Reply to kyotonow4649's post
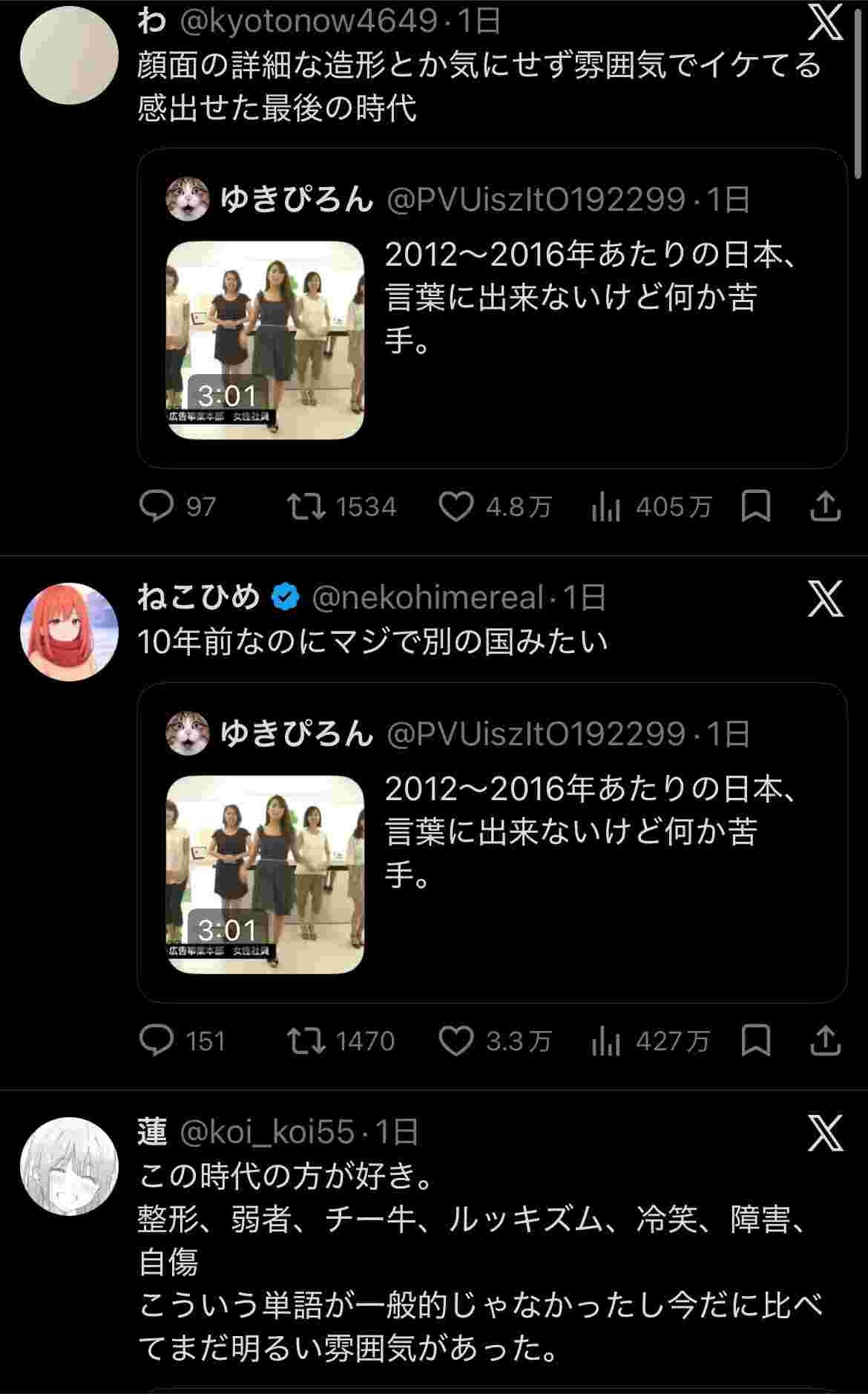The width and height of the screenshot is (868, 1394). [x=157, y=506]
